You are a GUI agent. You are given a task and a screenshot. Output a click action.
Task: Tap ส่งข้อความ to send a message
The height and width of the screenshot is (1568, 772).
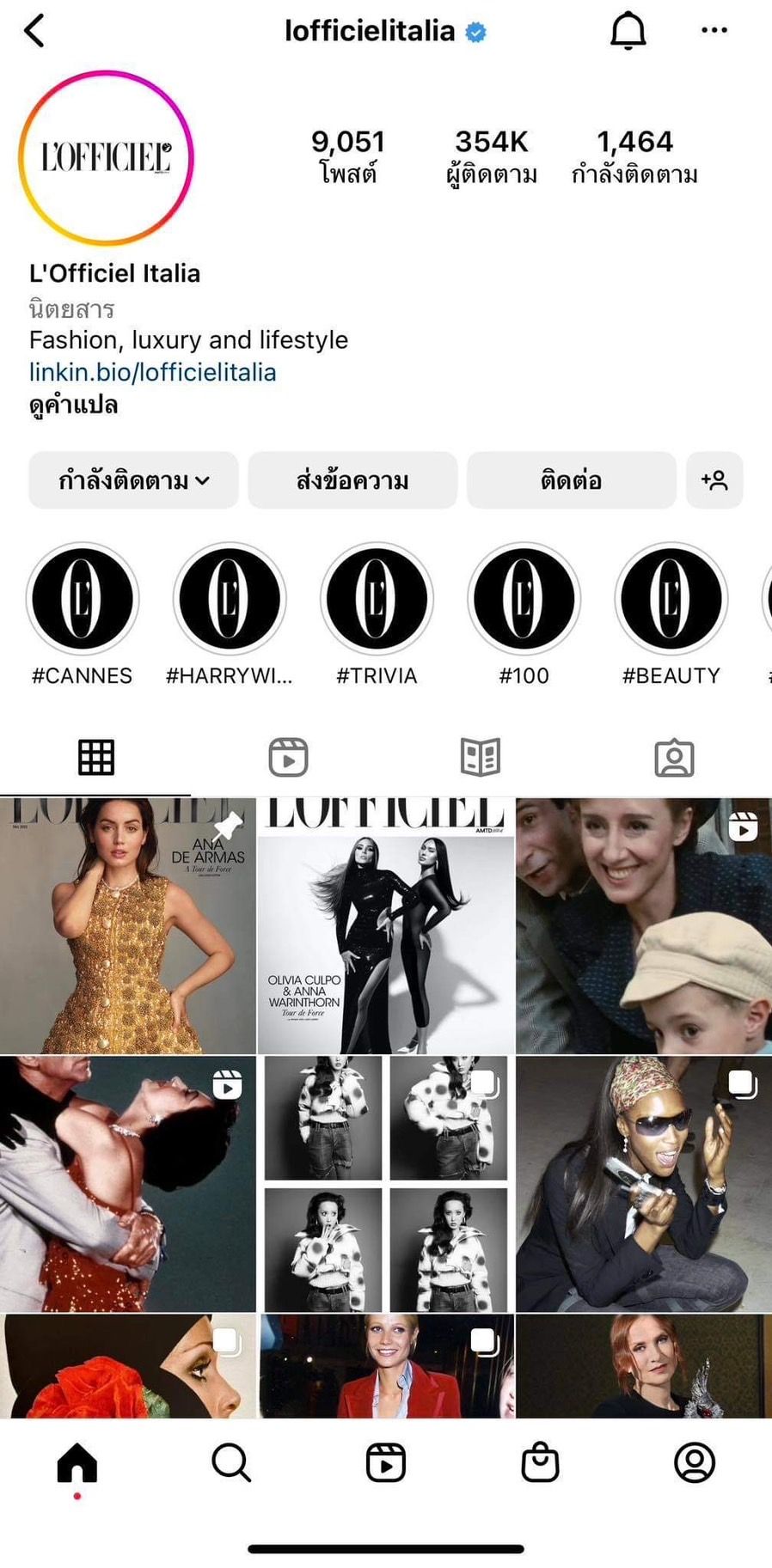click(x=352, y=480)
